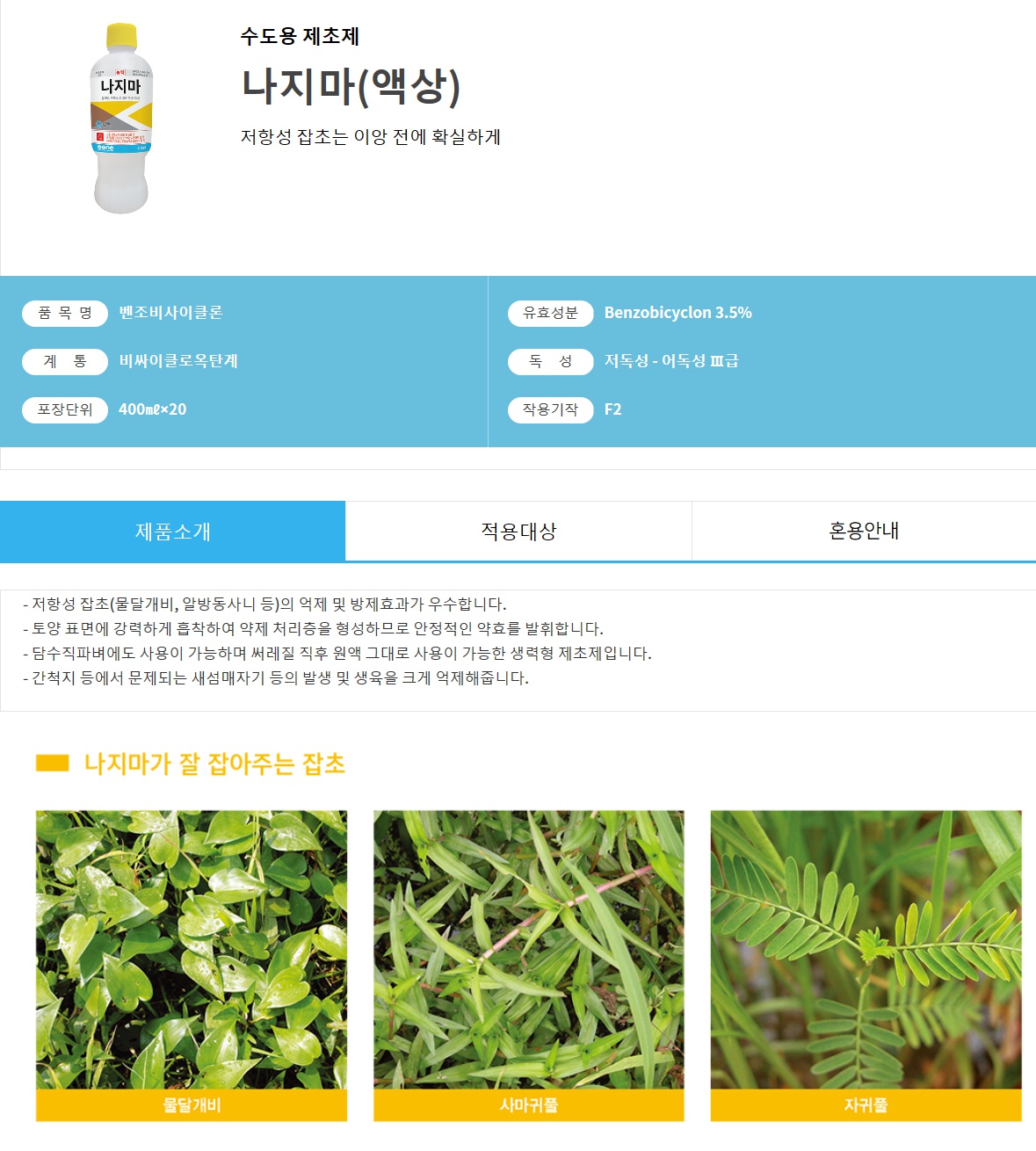This screenshot has height=1151, width=1036.
Task: Open the 혼용안내 tab
Action: [864, 531]
